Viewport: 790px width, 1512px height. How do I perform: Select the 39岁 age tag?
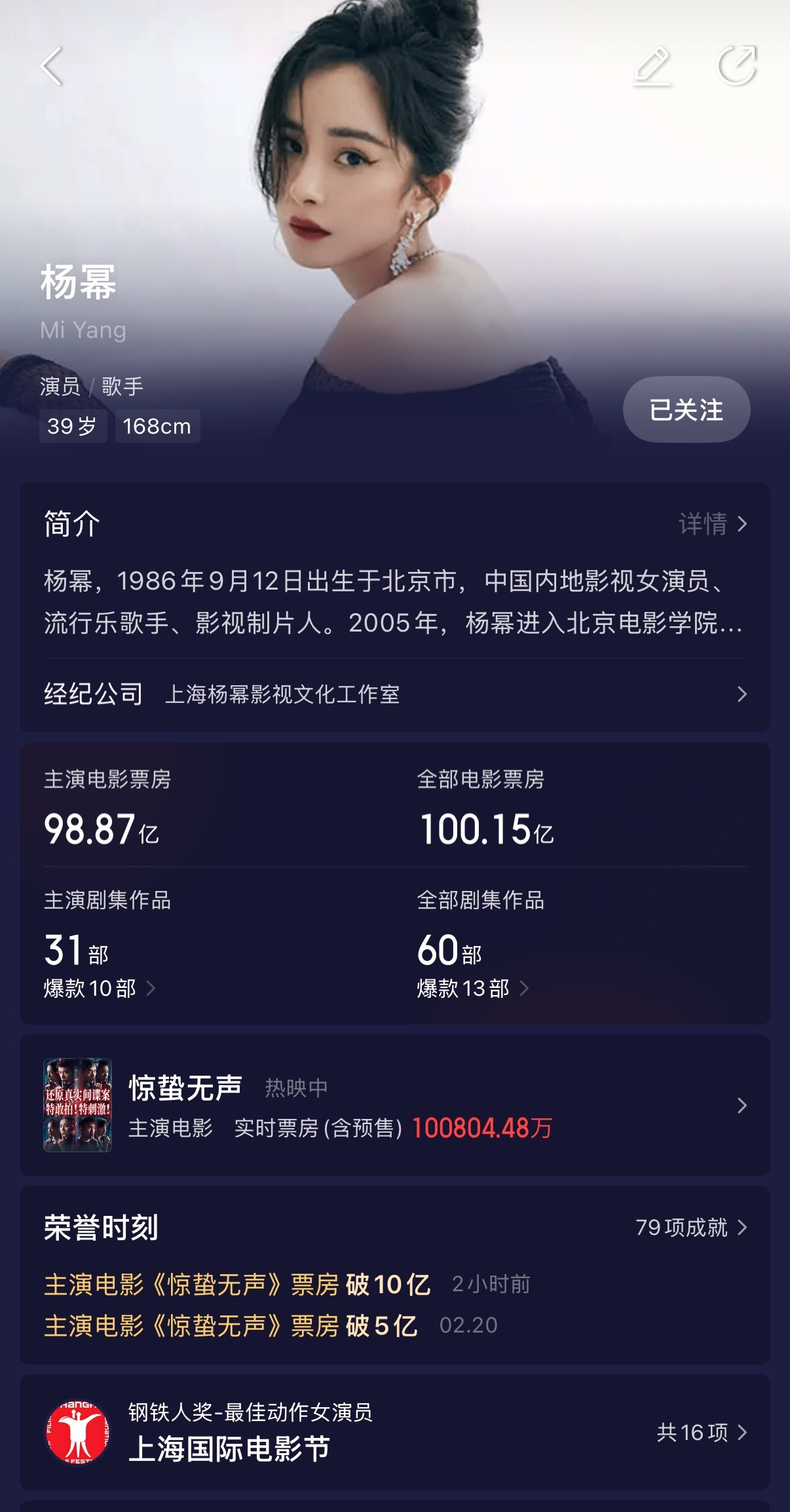point(73,426)
